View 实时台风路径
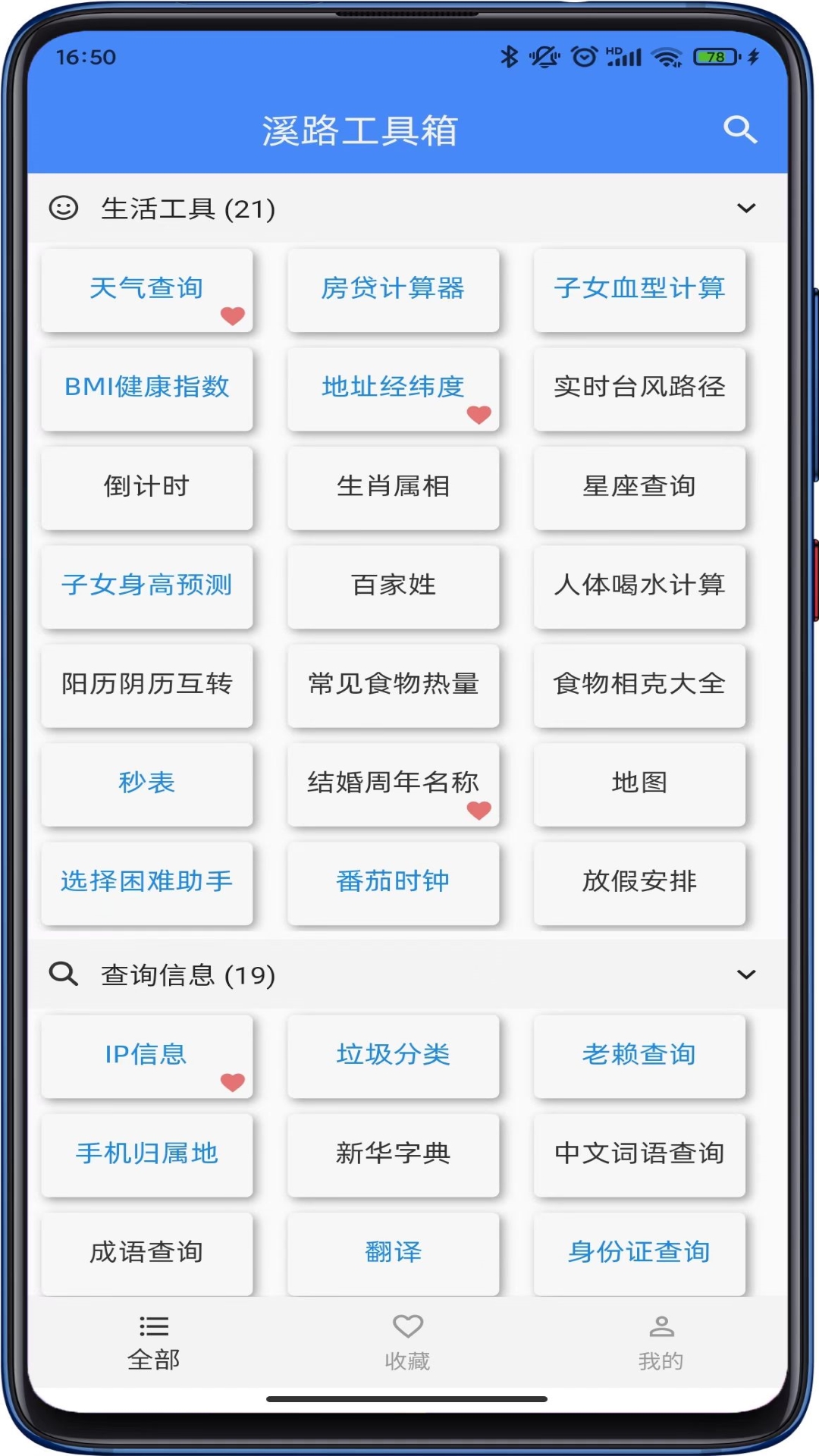 639,388
